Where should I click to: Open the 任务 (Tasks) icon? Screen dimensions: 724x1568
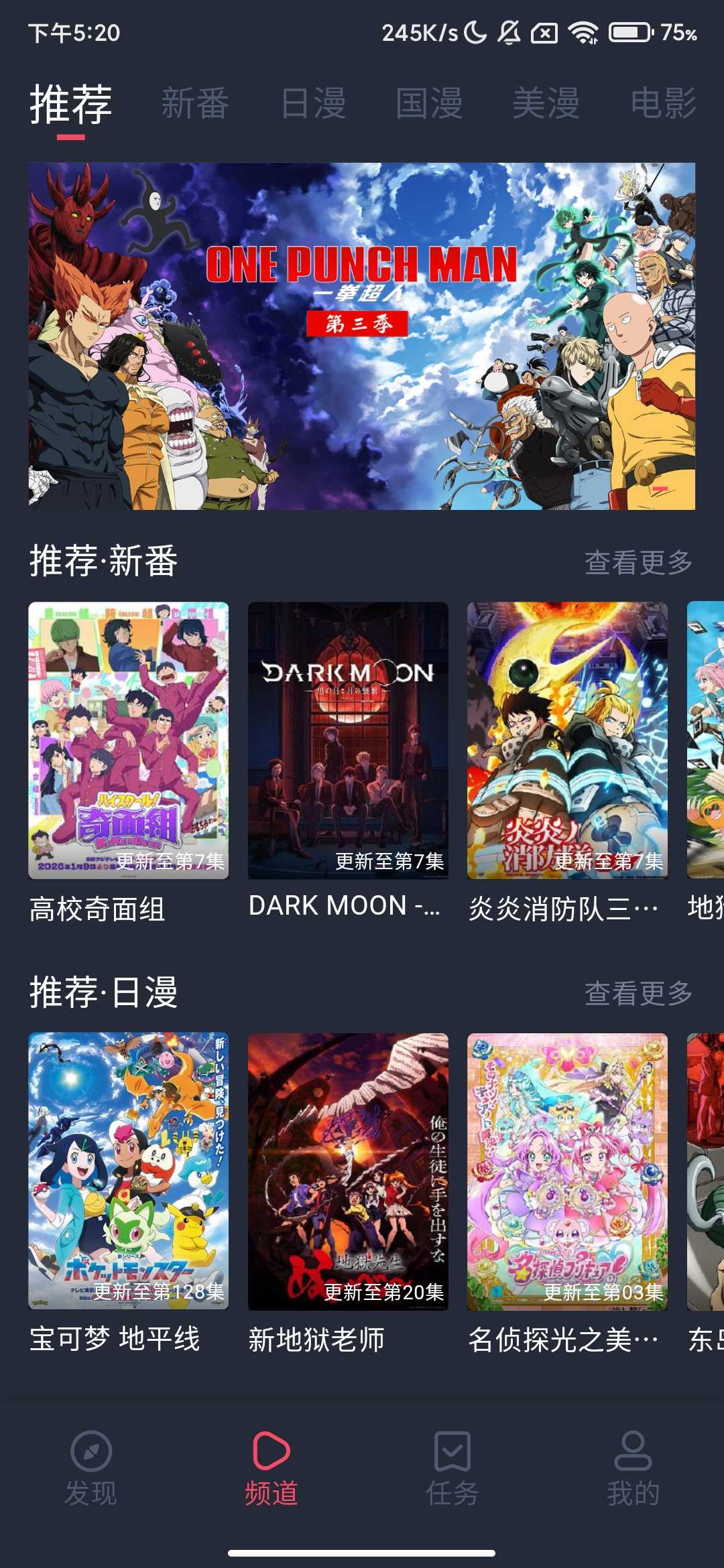coord(452,1464)
